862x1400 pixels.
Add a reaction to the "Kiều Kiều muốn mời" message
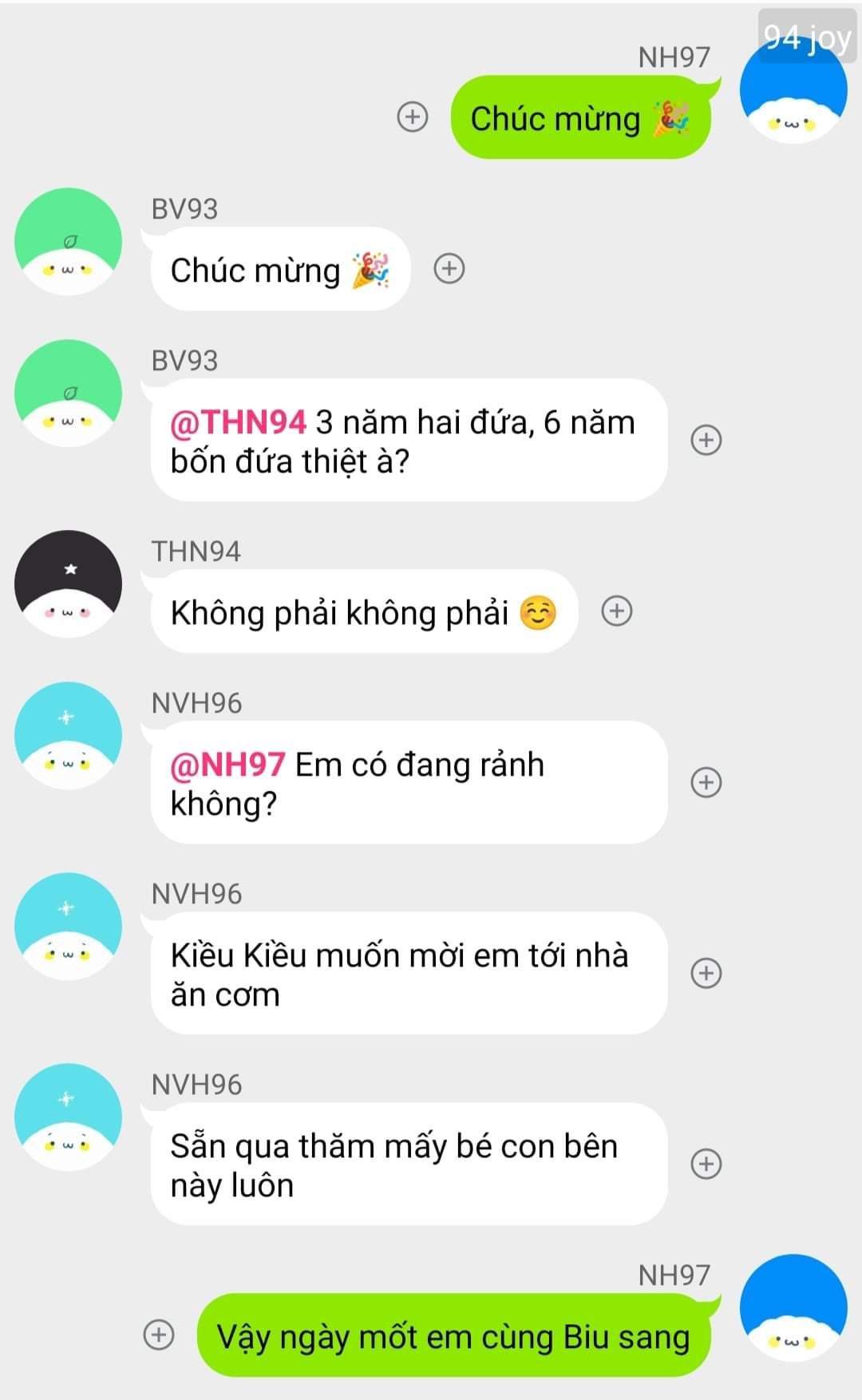point(706,973)
